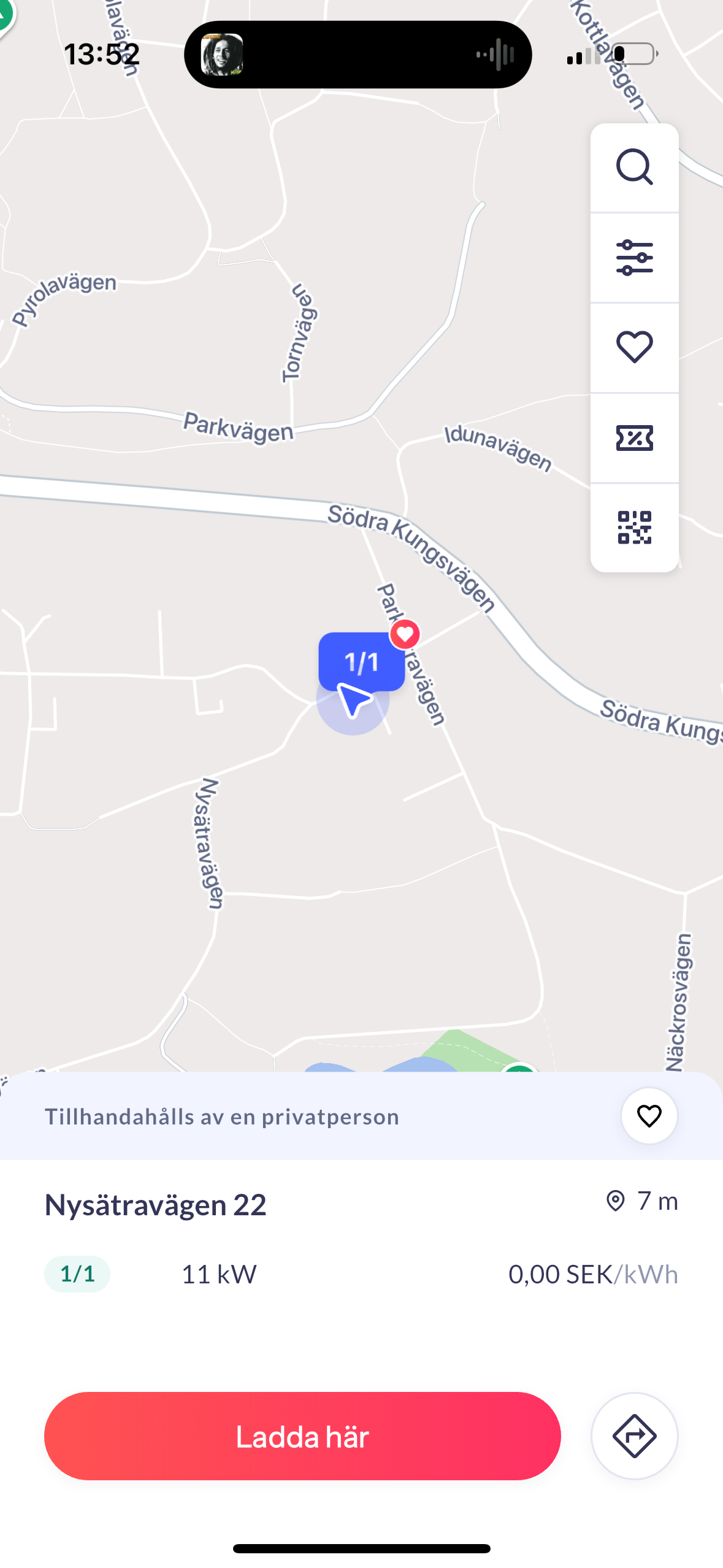Get directions to Nysätravägen 22

coord(634,1436)
